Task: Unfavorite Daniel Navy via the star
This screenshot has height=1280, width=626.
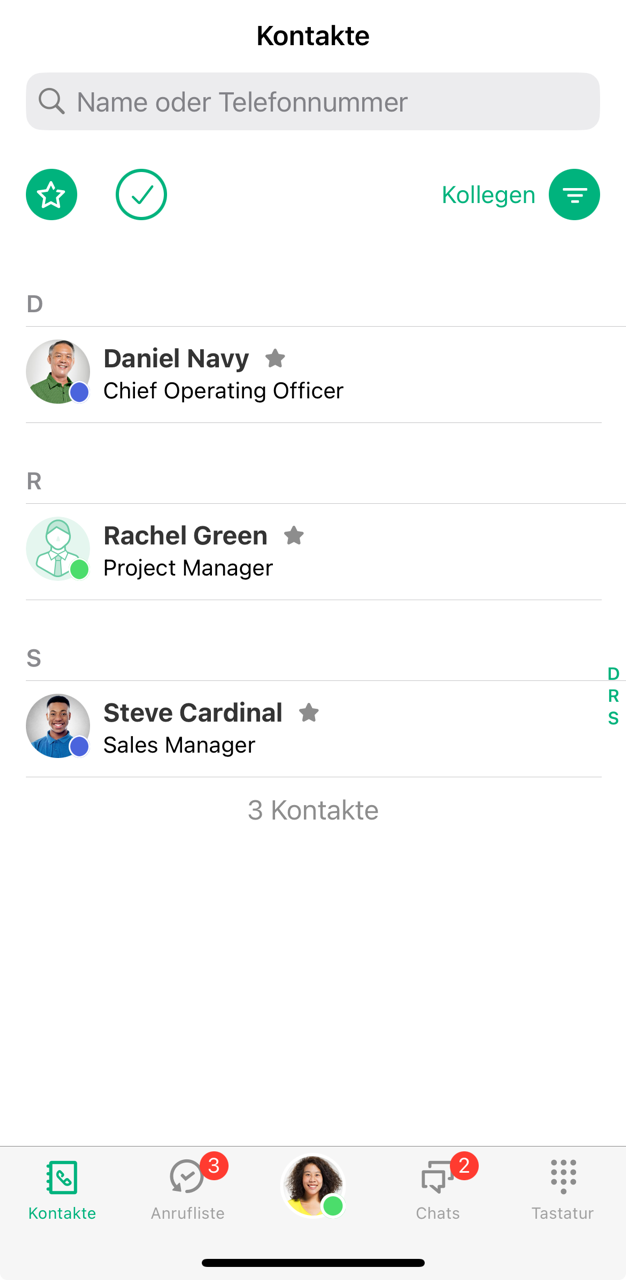Action: point(275,358)
